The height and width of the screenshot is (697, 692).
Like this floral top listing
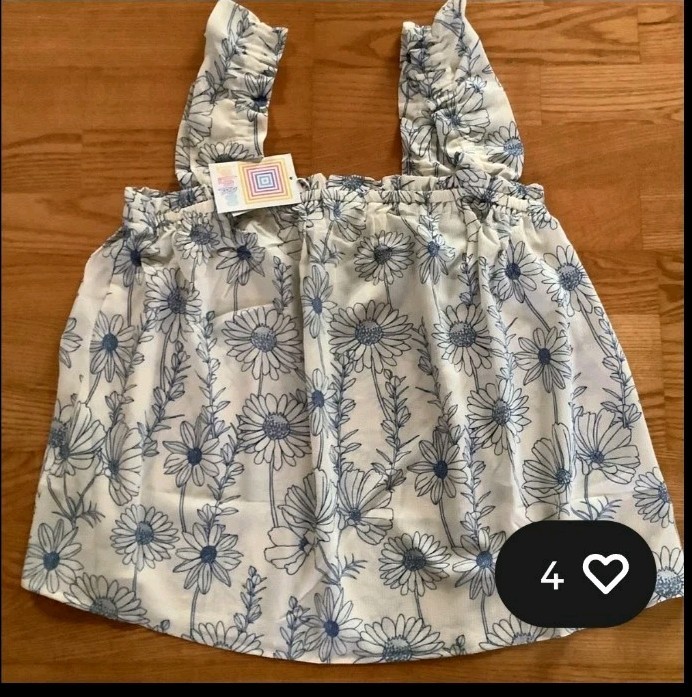pyautogui.click(x=605, y=574)
